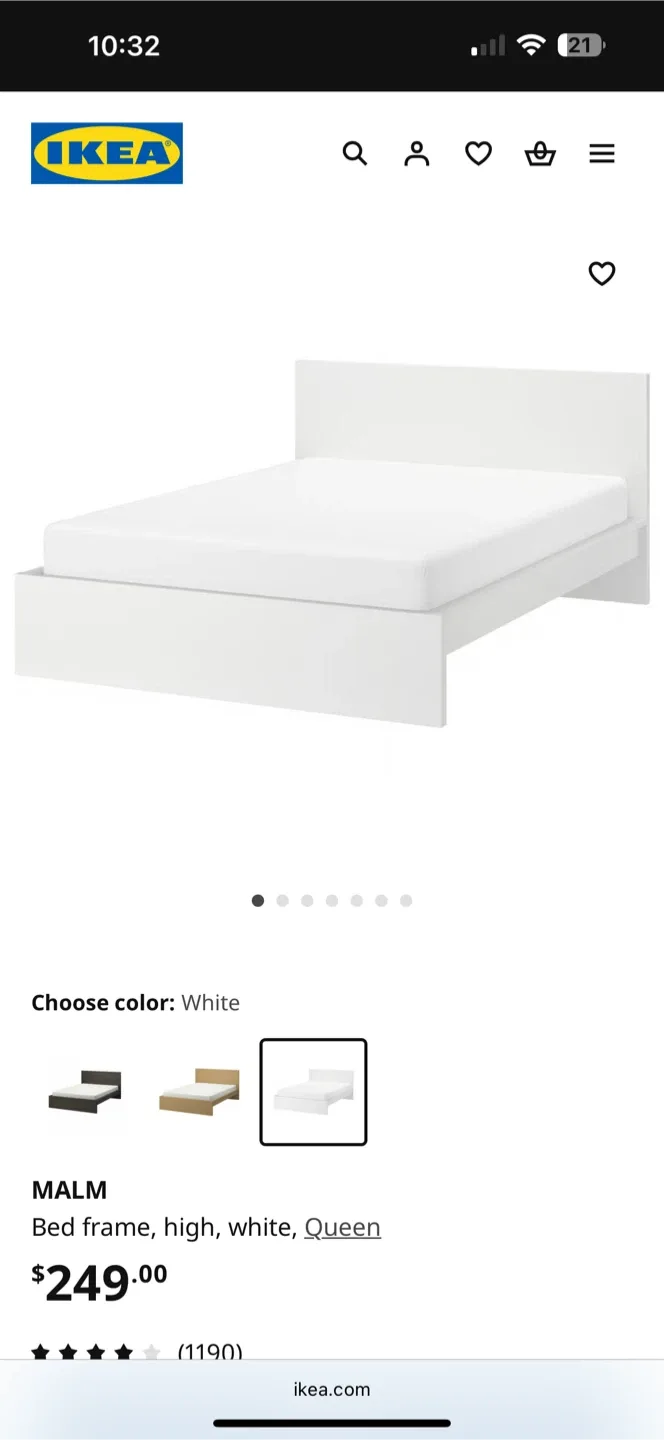The image size is (664, 1440).
Task: Tap the ikea.com address bar
Action: [x=332, y=1389]
